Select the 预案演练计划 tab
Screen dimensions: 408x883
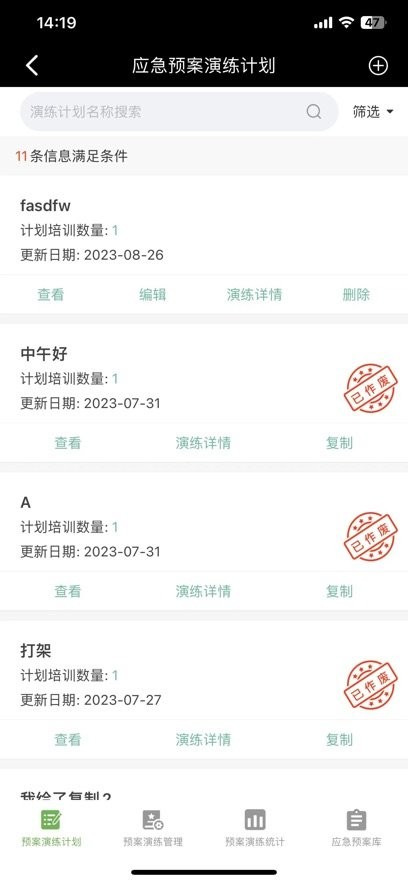pyautogui.click(x=51, y=828)
